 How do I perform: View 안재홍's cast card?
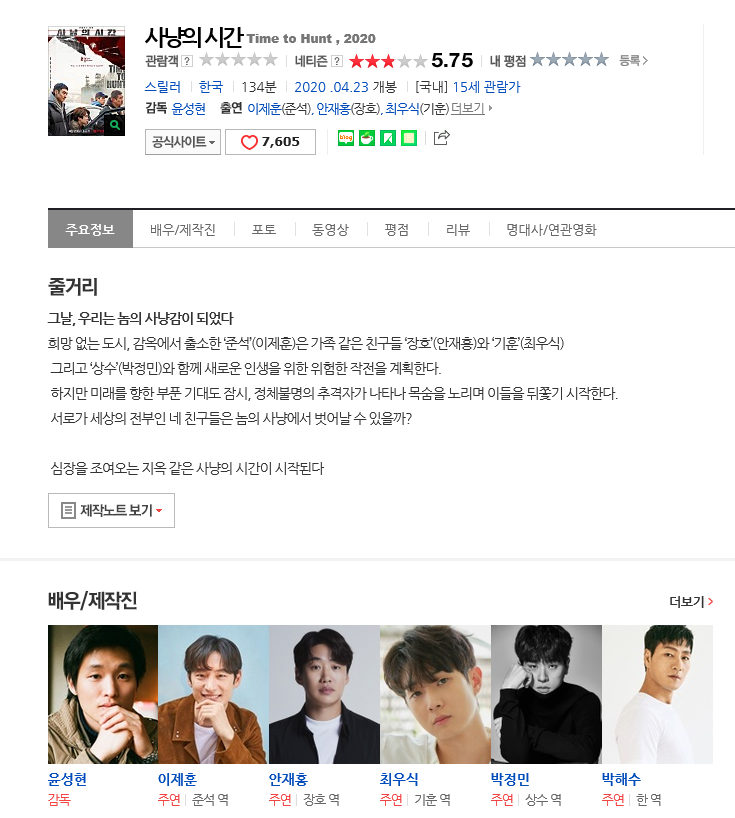point(324,694)
